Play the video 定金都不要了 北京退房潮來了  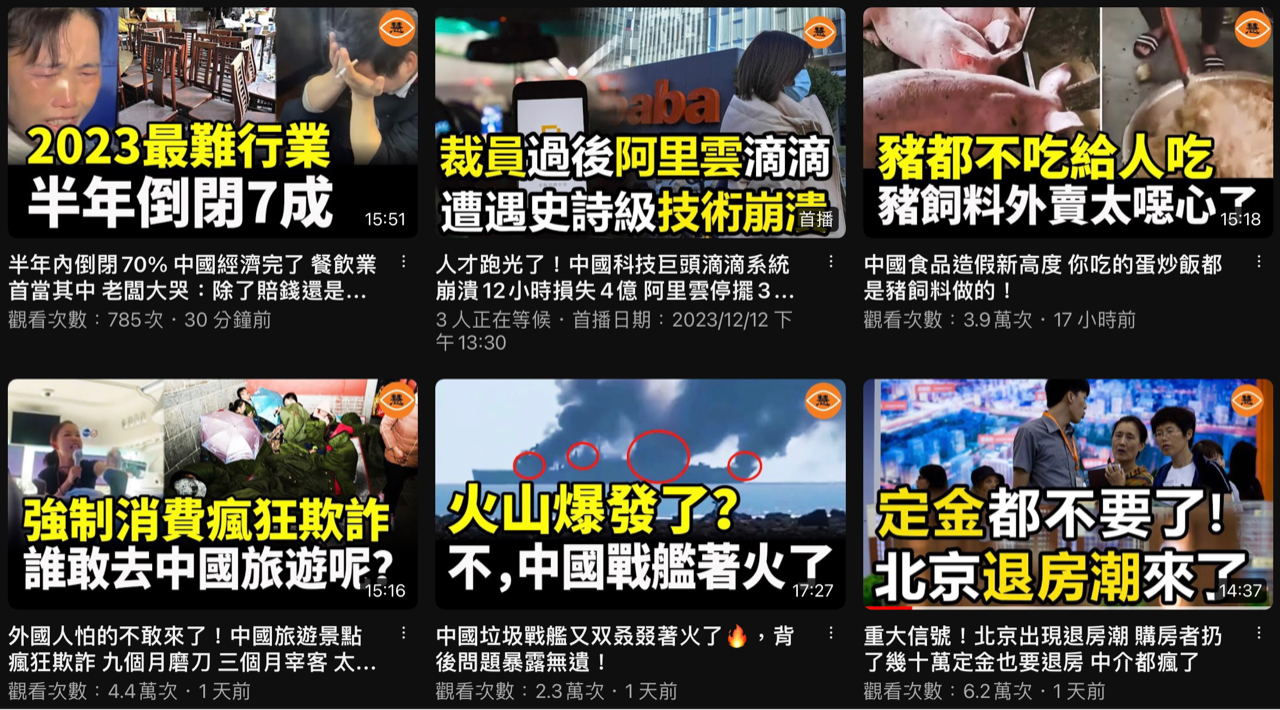tap(1068, 494)
